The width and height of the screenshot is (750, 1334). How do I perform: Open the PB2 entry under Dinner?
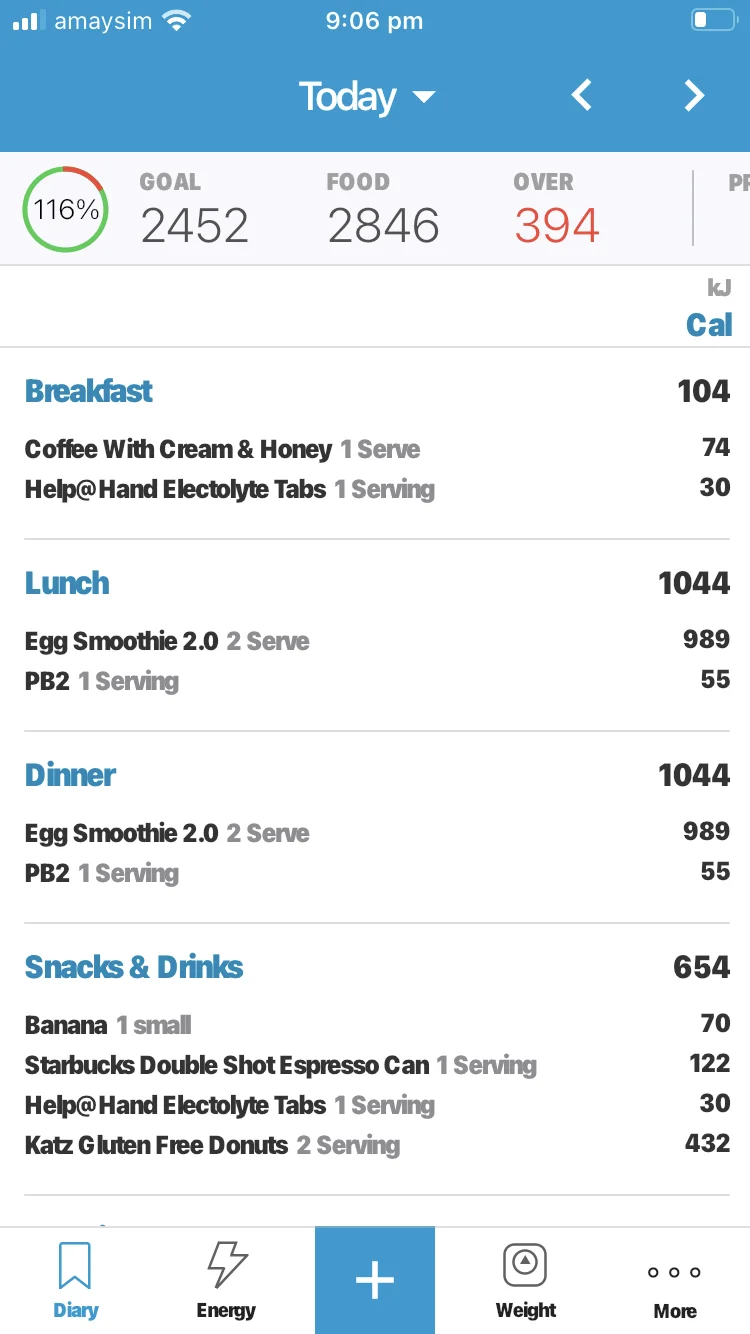click(x=48, y=873)
